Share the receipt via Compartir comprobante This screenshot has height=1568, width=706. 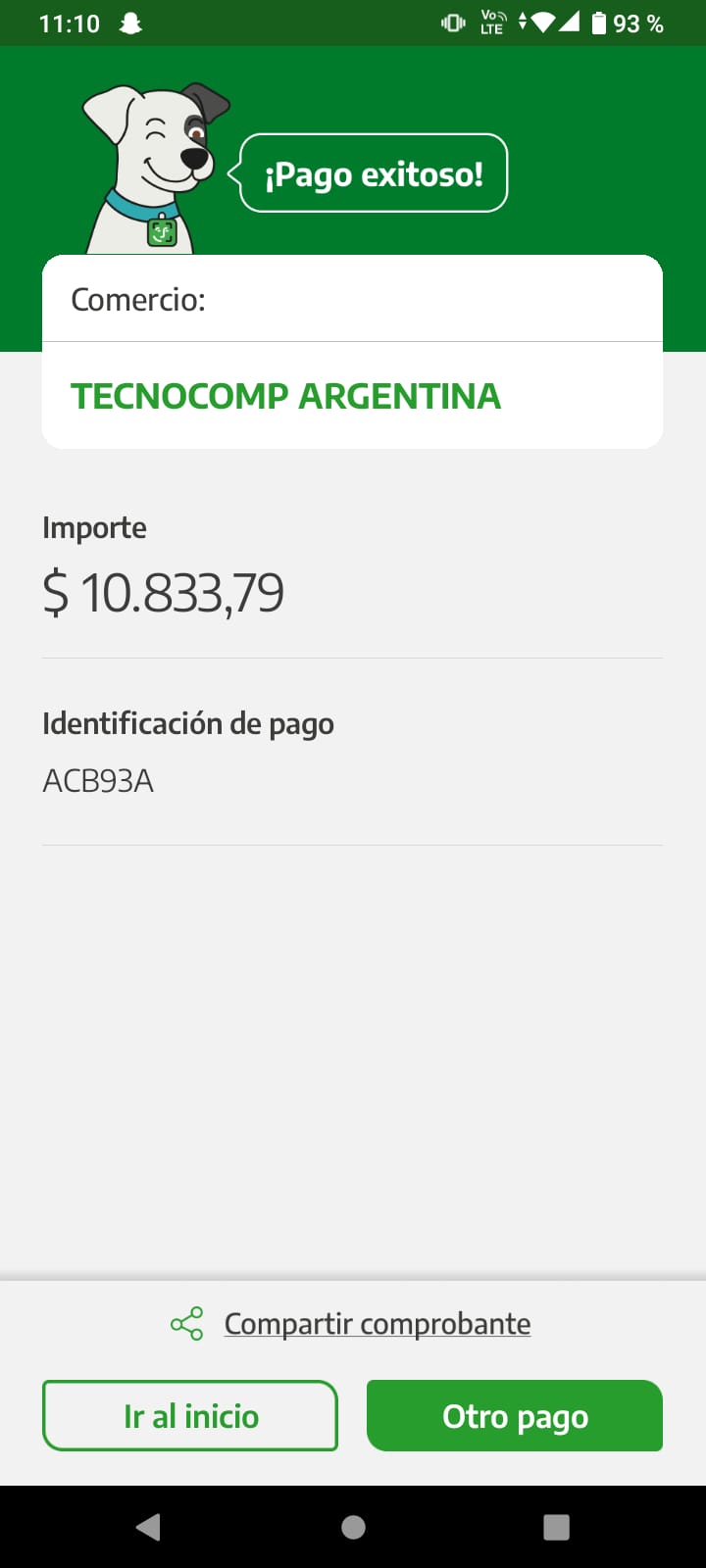pos(377,1324)
